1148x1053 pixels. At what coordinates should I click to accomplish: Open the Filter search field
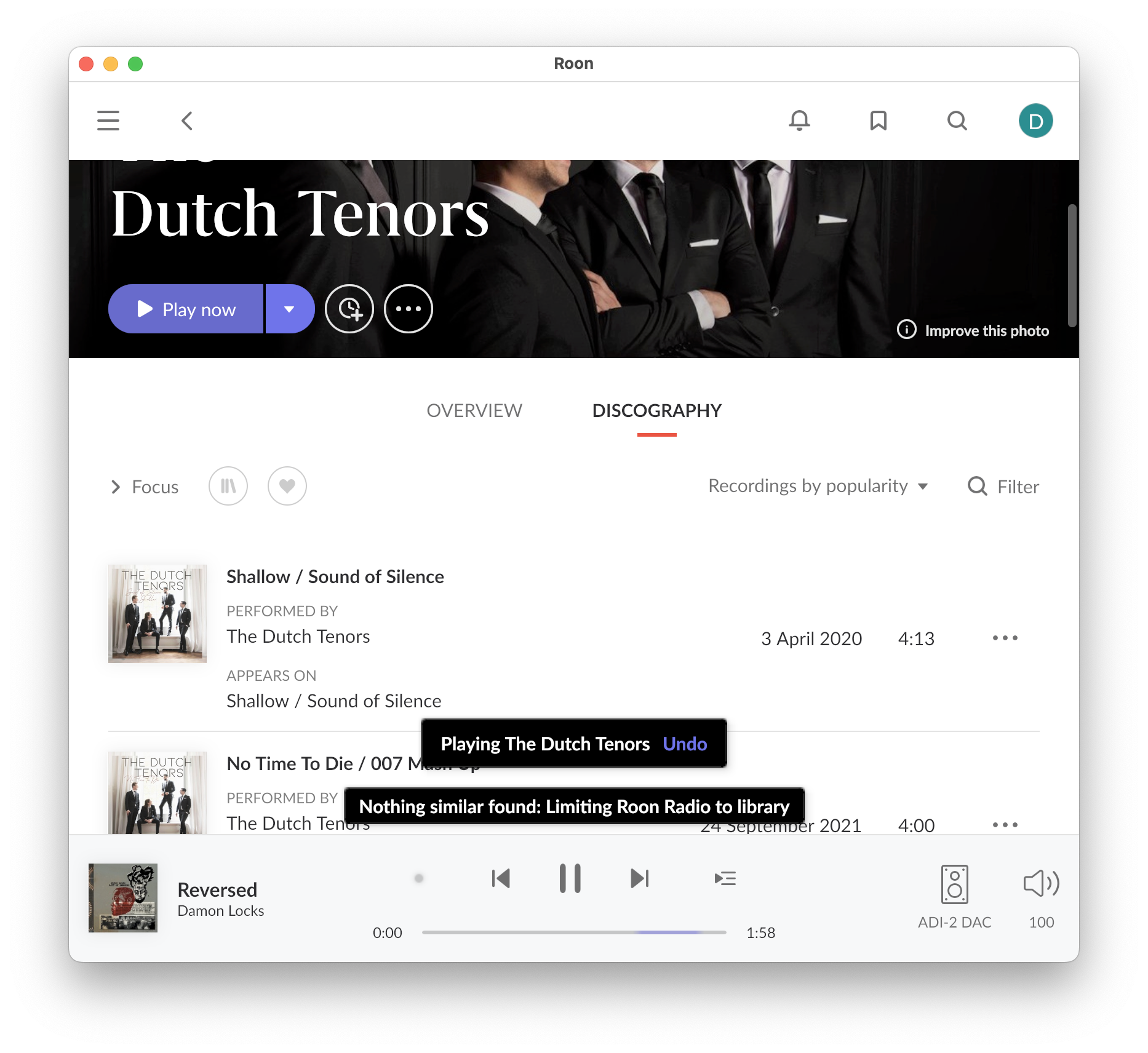point(1003,487)
